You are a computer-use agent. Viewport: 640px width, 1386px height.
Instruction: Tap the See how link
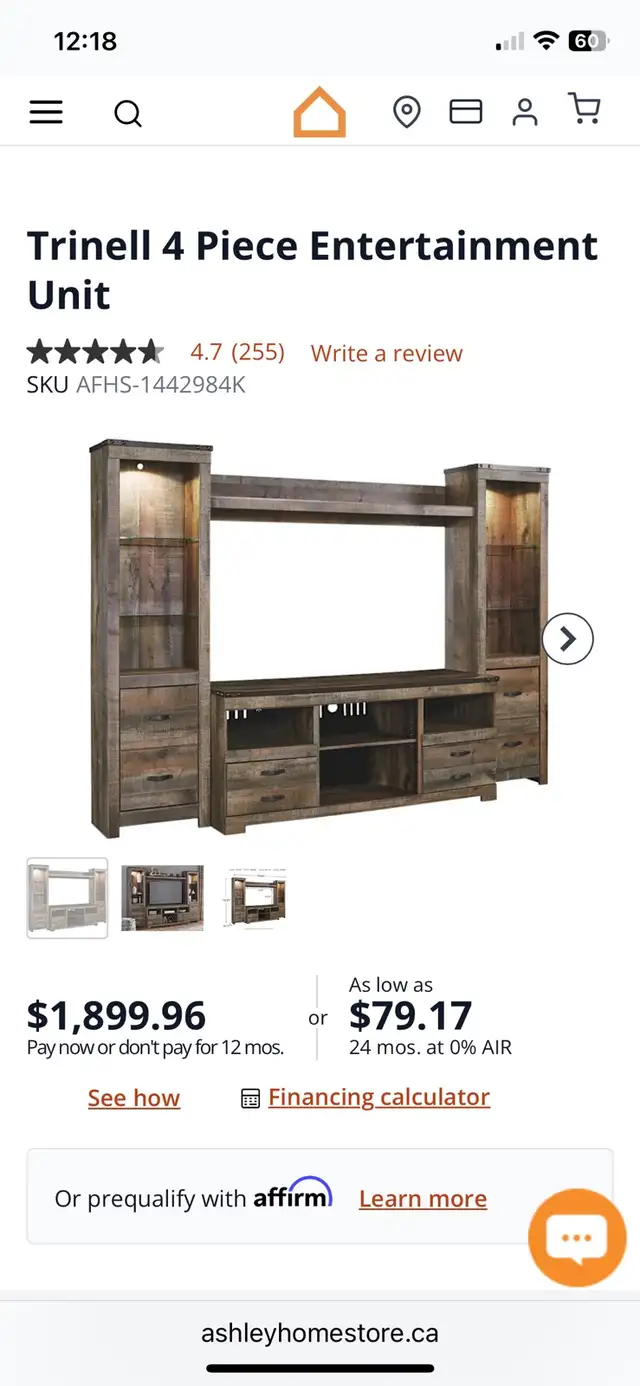tap(134, 1098)
